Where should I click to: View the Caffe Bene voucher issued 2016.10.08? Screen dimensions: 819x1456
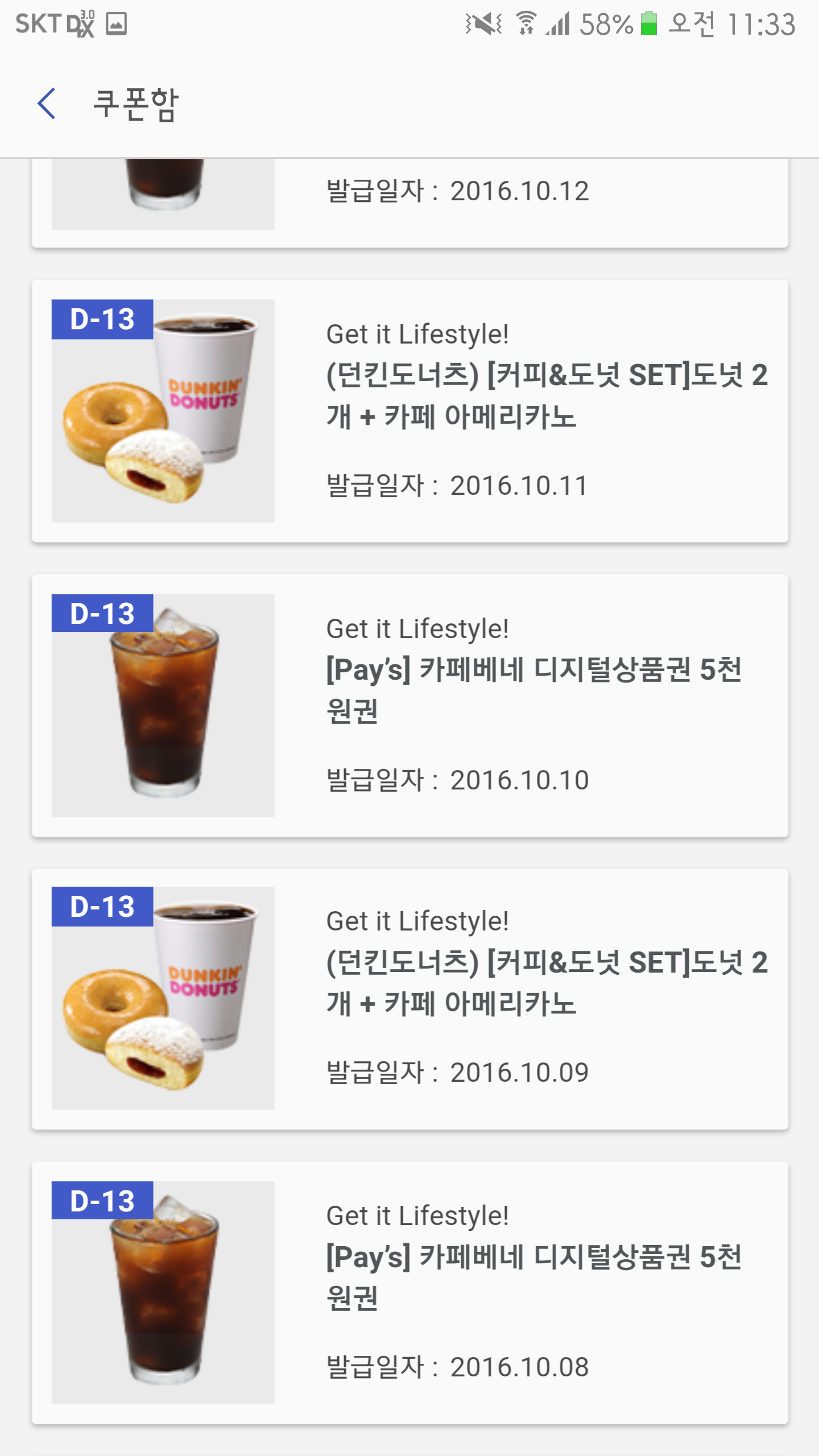point(409,1292)
